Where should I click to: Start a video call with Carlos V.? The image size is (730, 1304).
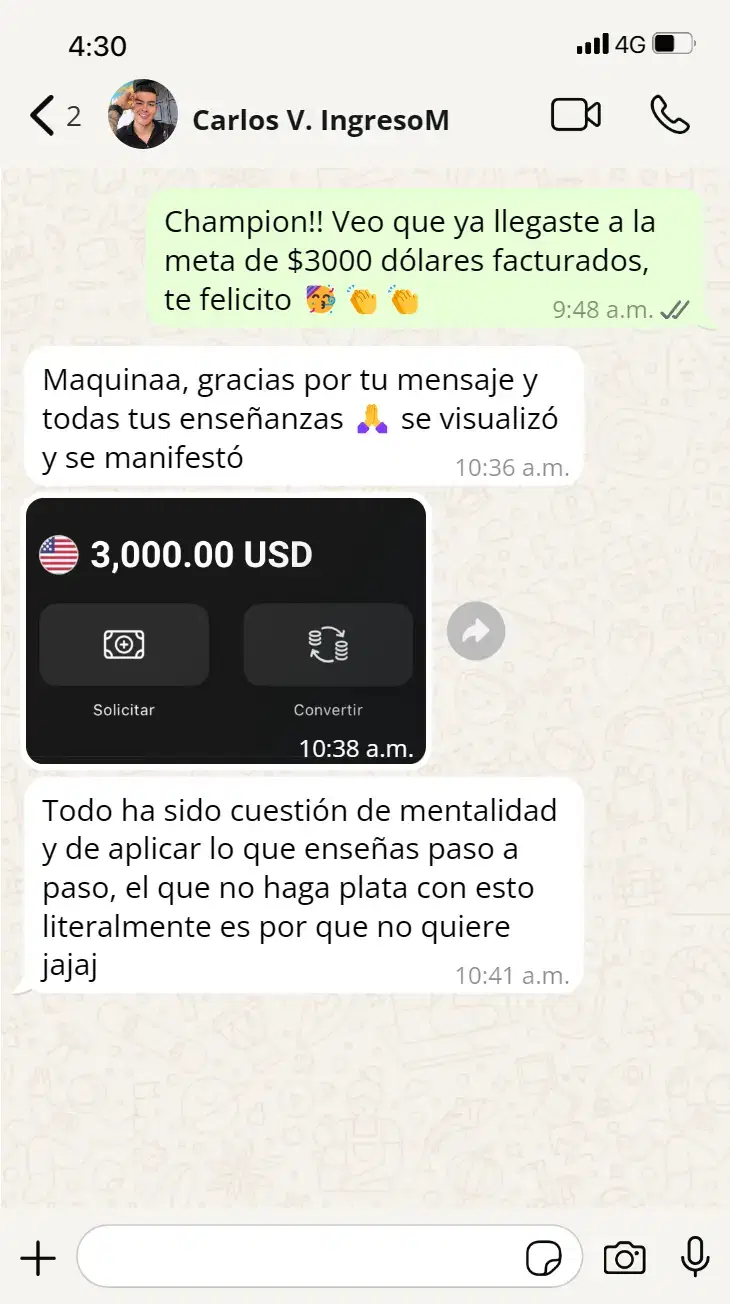pyautogui.click(x=576, y=115)
